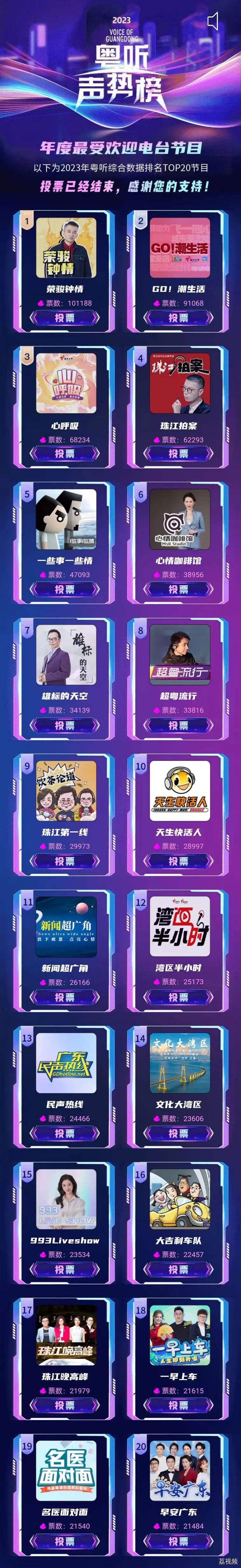Vote for 雄标的天空
The image size is (241, 1568).
coord(65,726)
